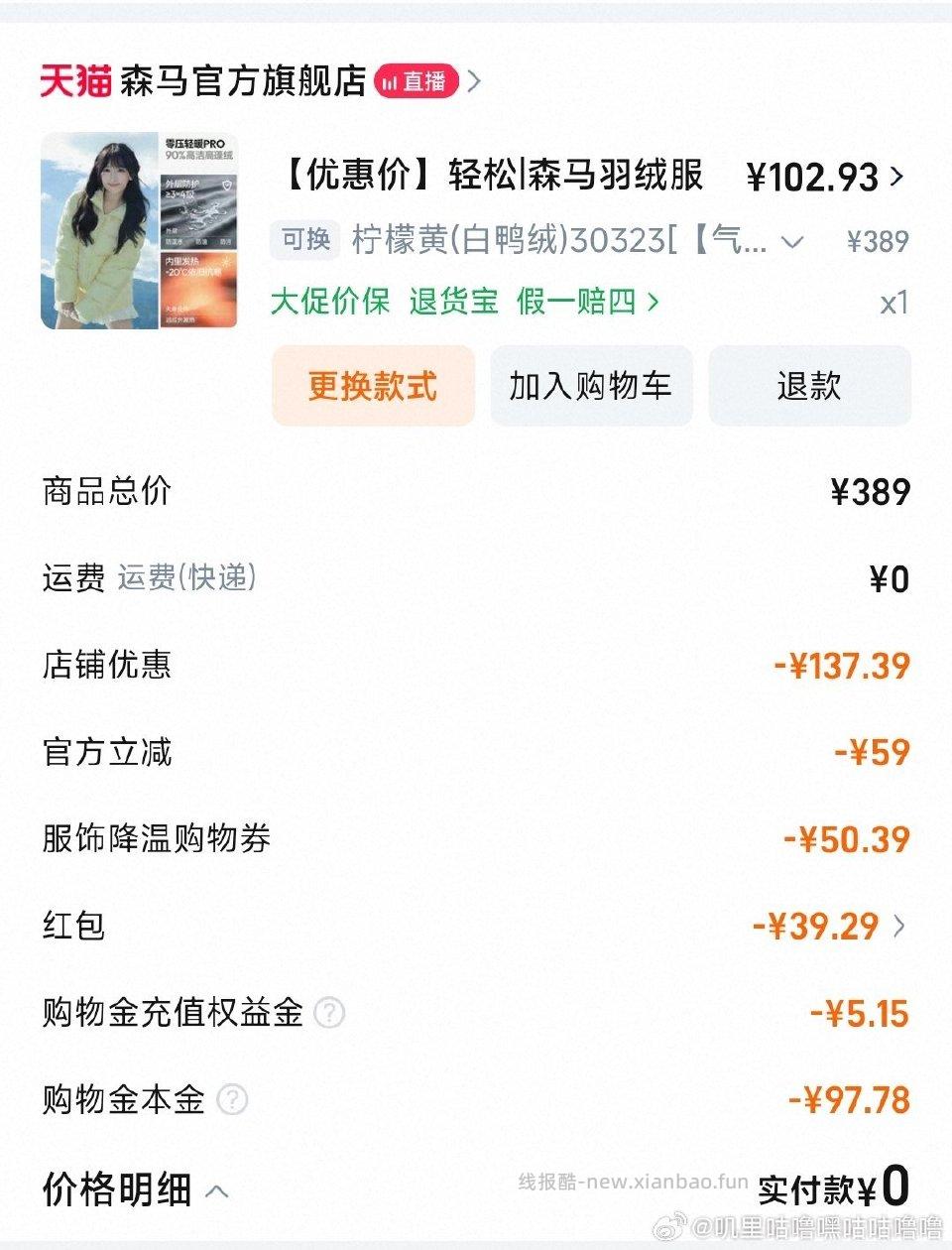Click the help icon beside 购物金充值权益金
The image size is (952, 1250).
coord(329,1014)
